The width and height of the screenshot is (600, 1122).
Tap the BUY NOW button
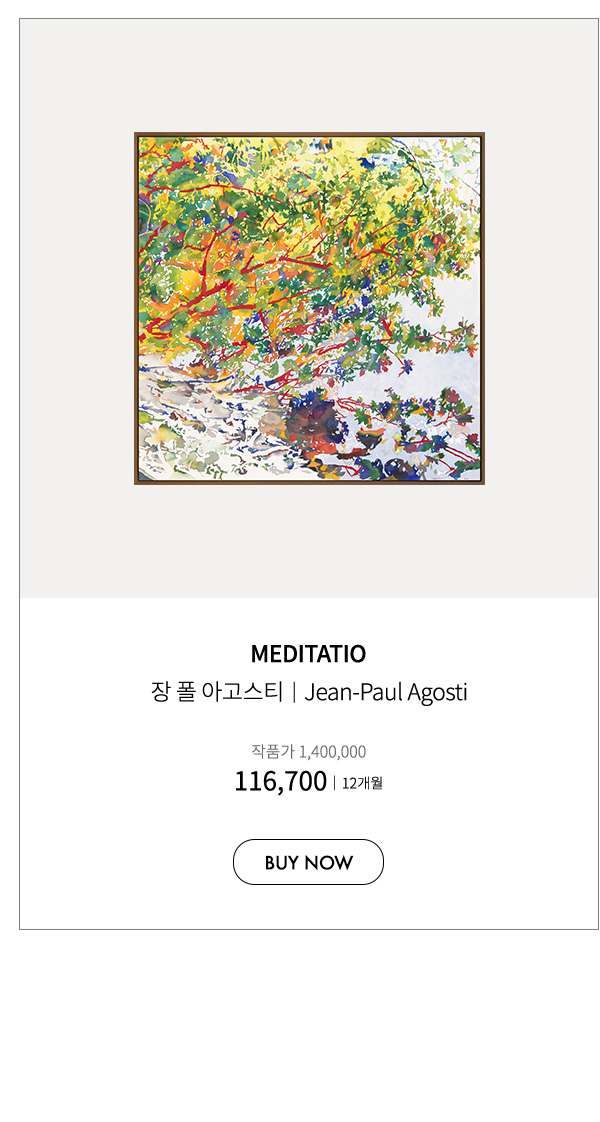308,862
